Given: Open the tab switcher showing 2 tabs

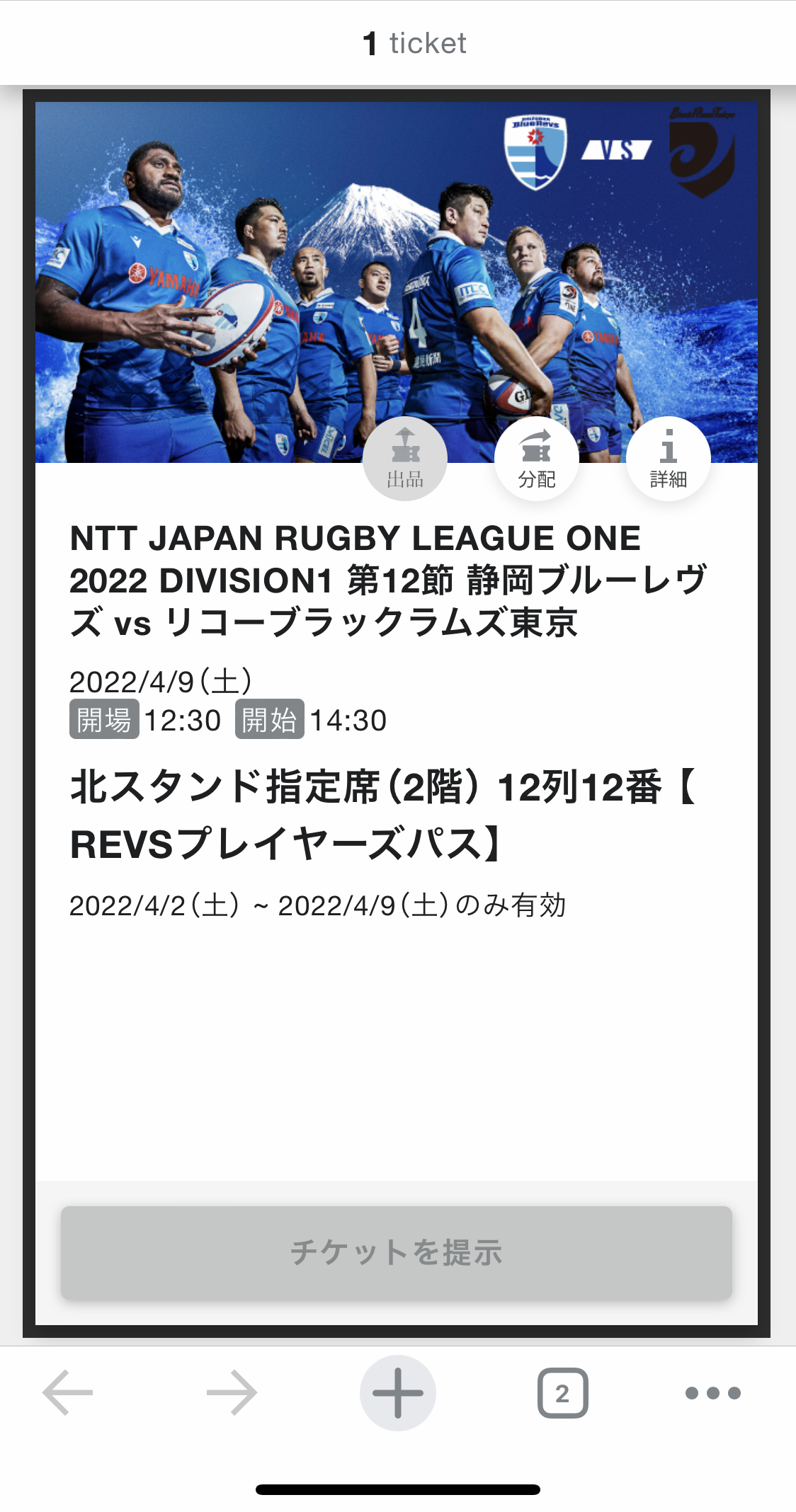Looking at the screenshot, I should (x=562, y=1392).
